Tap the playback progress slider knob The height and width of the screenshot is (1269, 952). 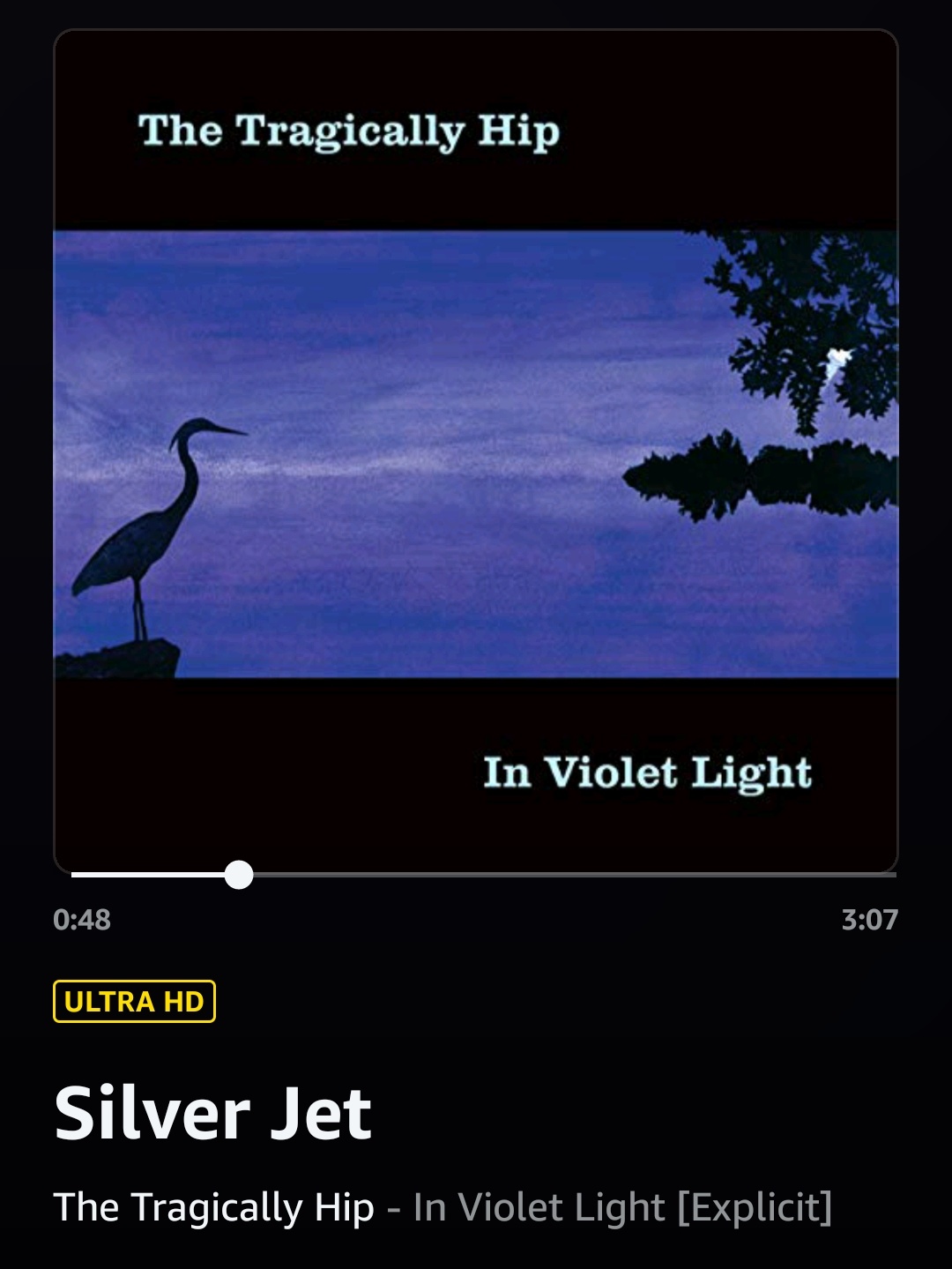point(238,875)
